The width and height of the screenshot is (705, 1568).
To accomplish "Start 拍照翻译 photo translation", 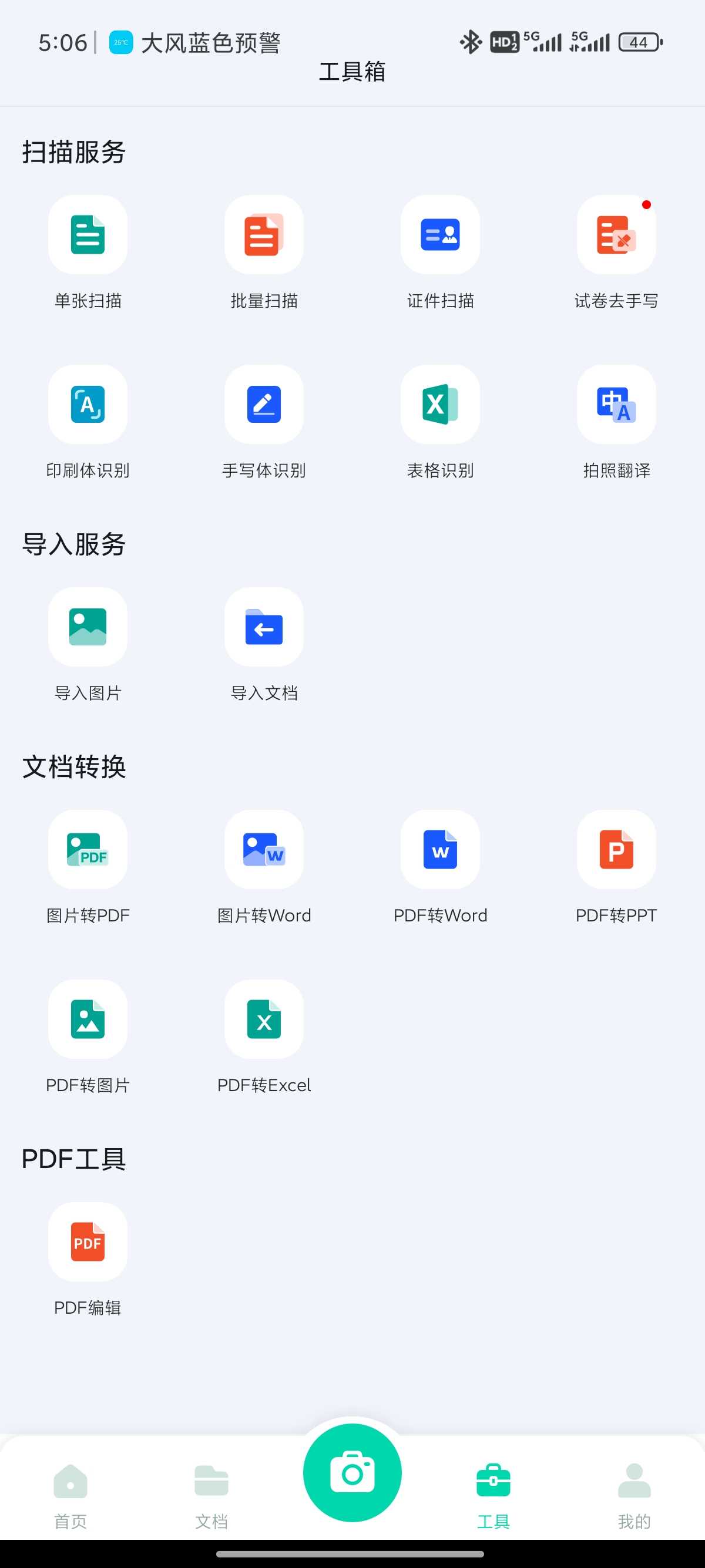I will click(x=616, y=404).
